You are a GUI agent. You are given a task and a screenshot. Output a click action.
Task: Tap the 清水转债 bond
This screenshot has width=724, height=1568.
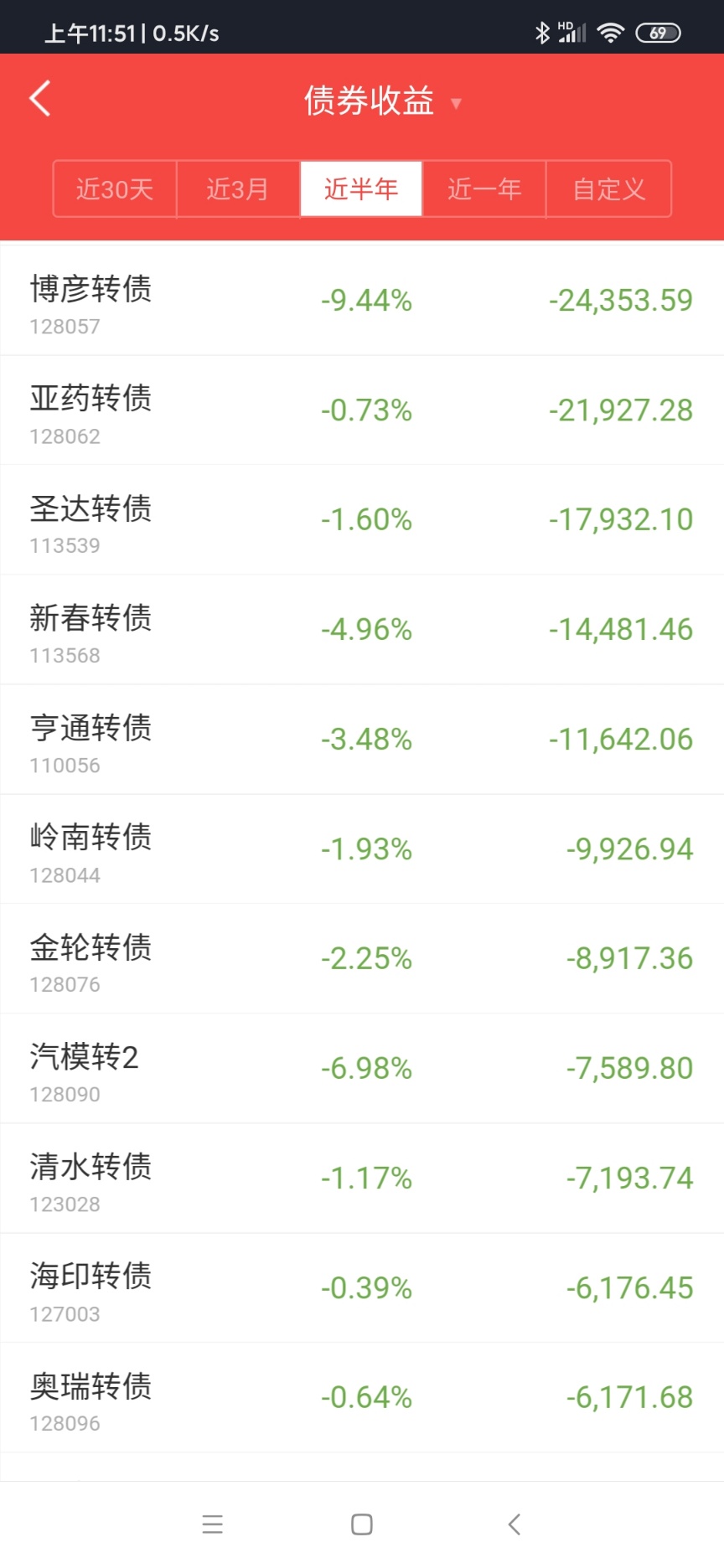(362, 1179)
